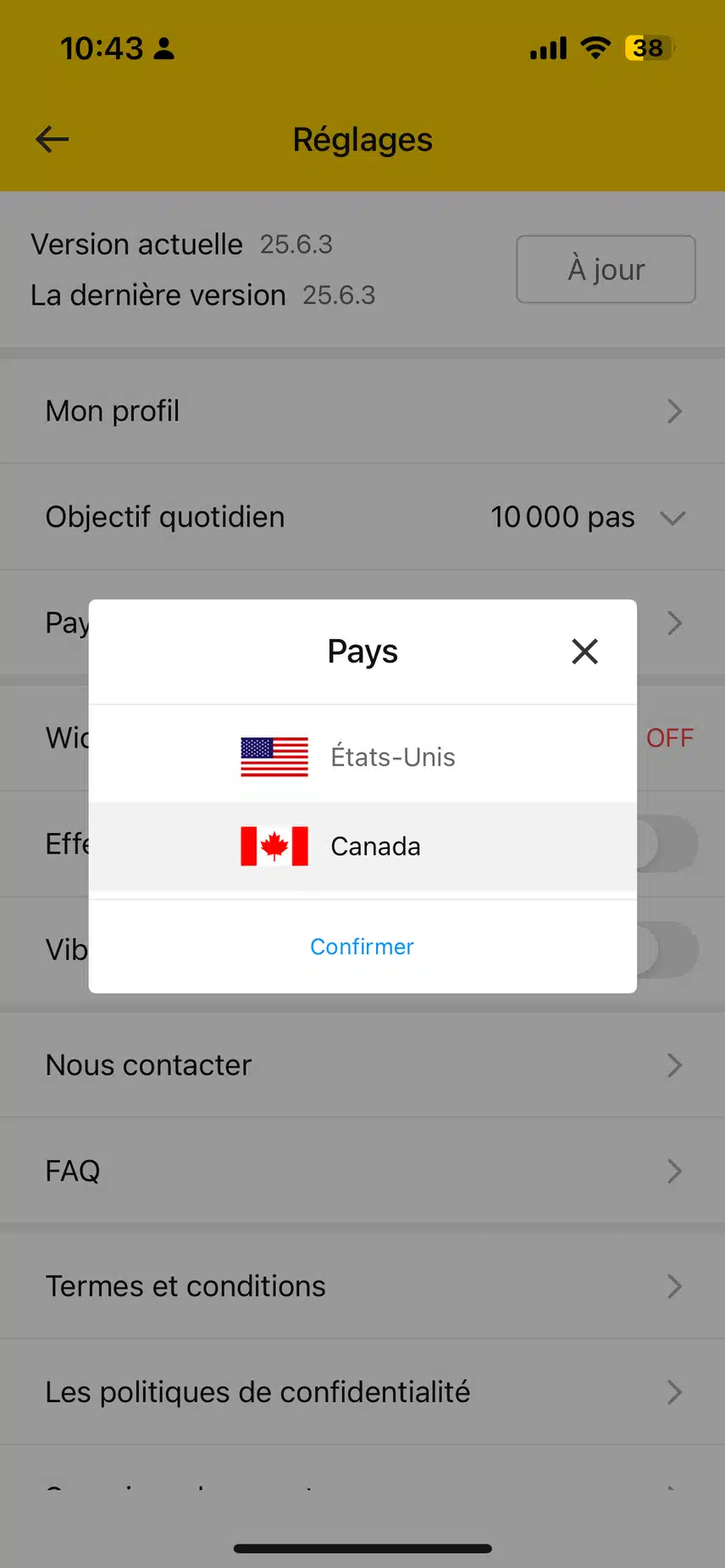Screen dimensions: 725x1568
Task: Choose Canada from the country list
Action: 362,846
